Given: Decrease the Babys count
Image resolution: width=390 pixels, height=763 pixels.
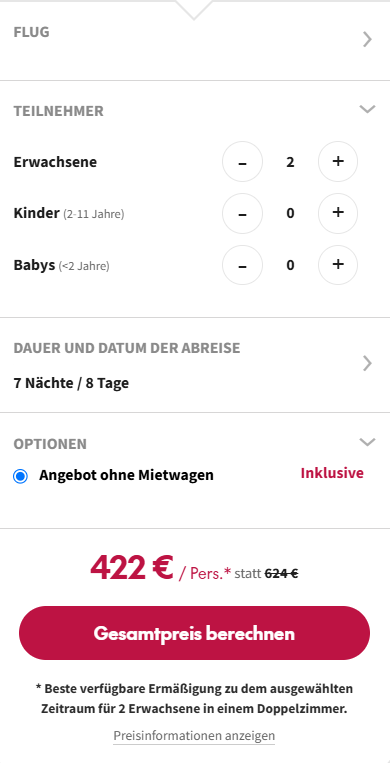Looking at the screenshot, I should click(x=242, y=265).
